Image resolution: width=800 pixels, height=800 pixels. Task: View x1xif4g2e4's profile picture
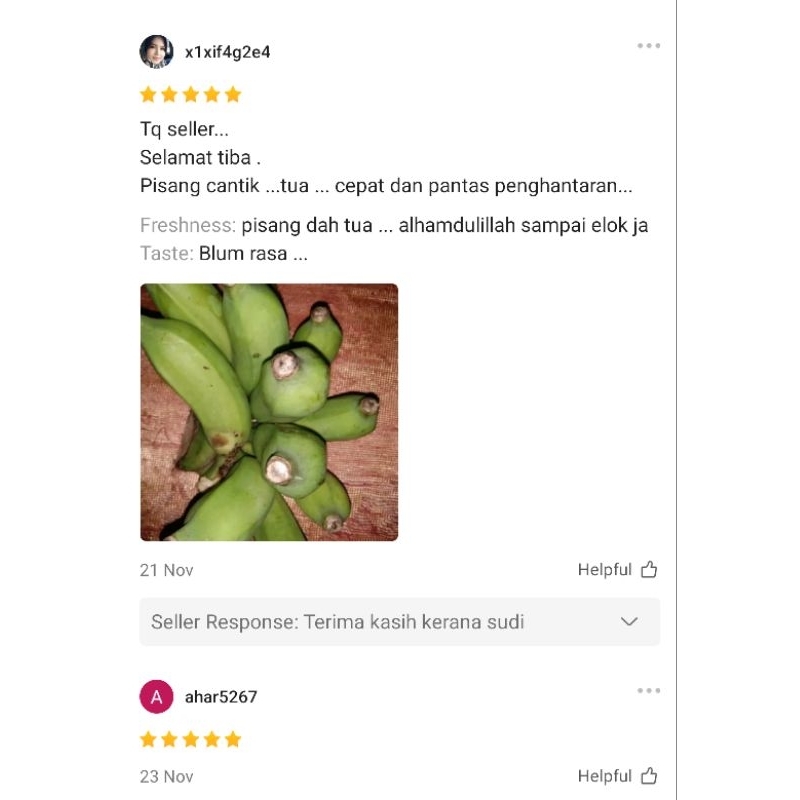(156, 52)
